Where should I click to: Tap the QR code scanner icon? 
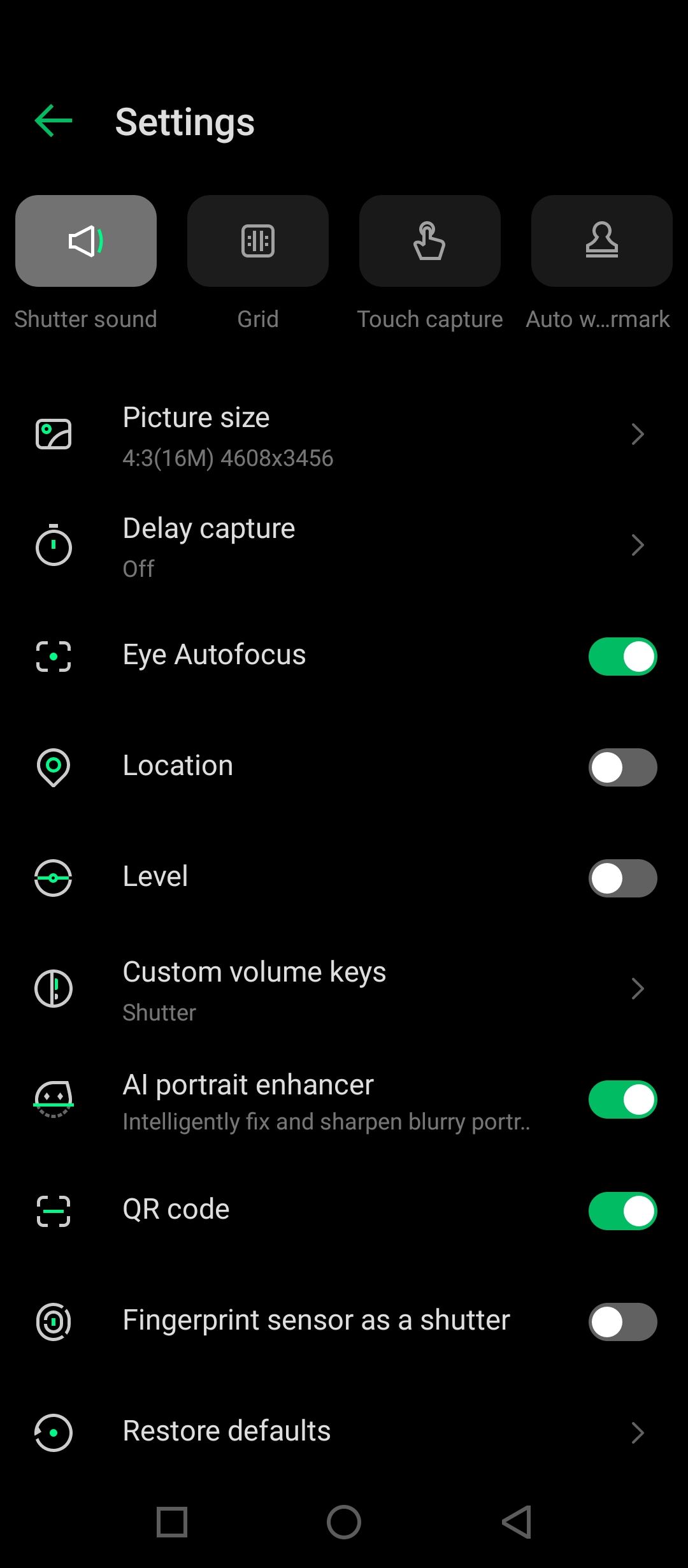pyautogui.click(x=54, y=1210)
